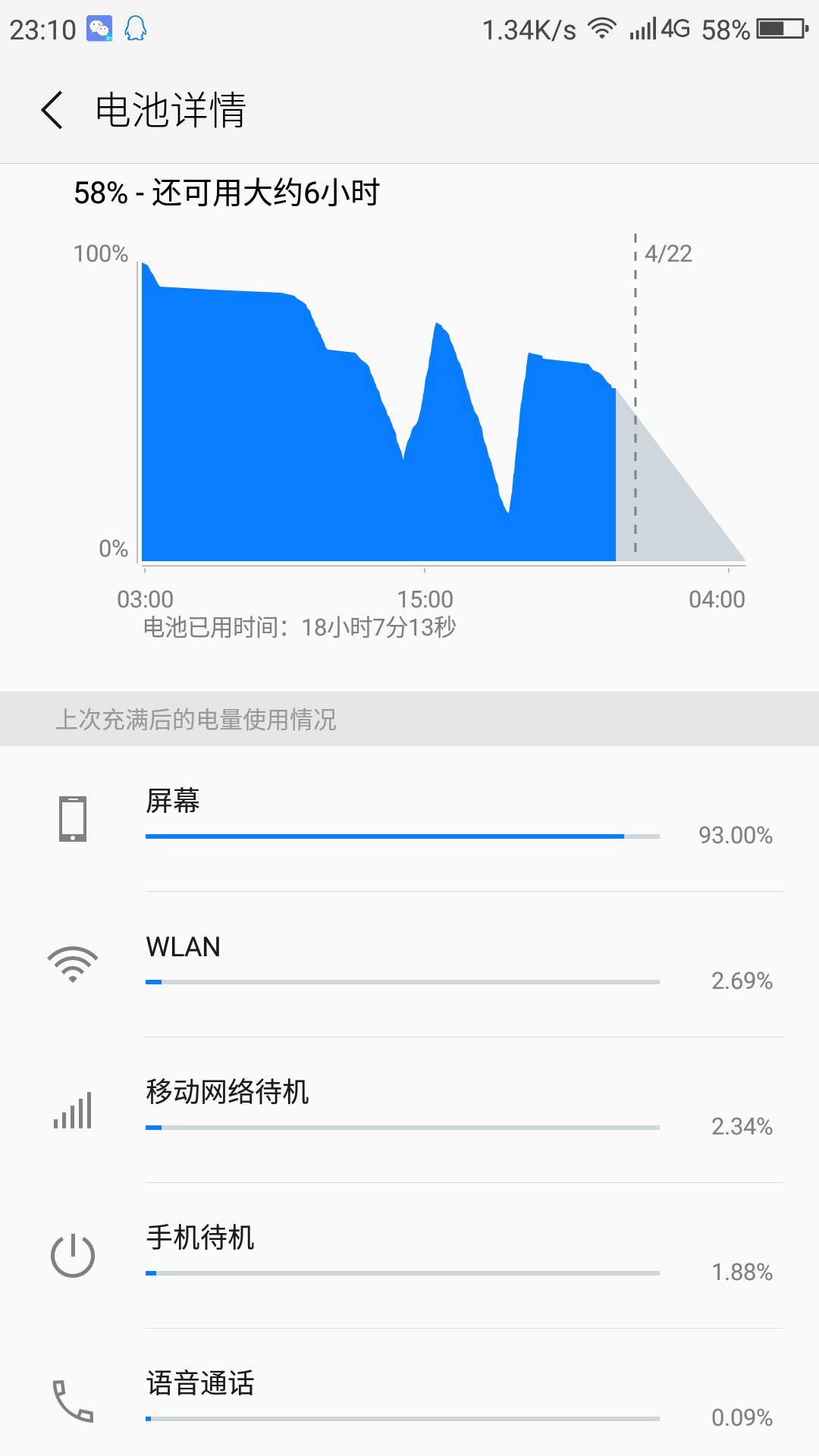819x1456 pixels.
Task: Tap the mobile network signal bars icon
Action: tap(73, 1109)
